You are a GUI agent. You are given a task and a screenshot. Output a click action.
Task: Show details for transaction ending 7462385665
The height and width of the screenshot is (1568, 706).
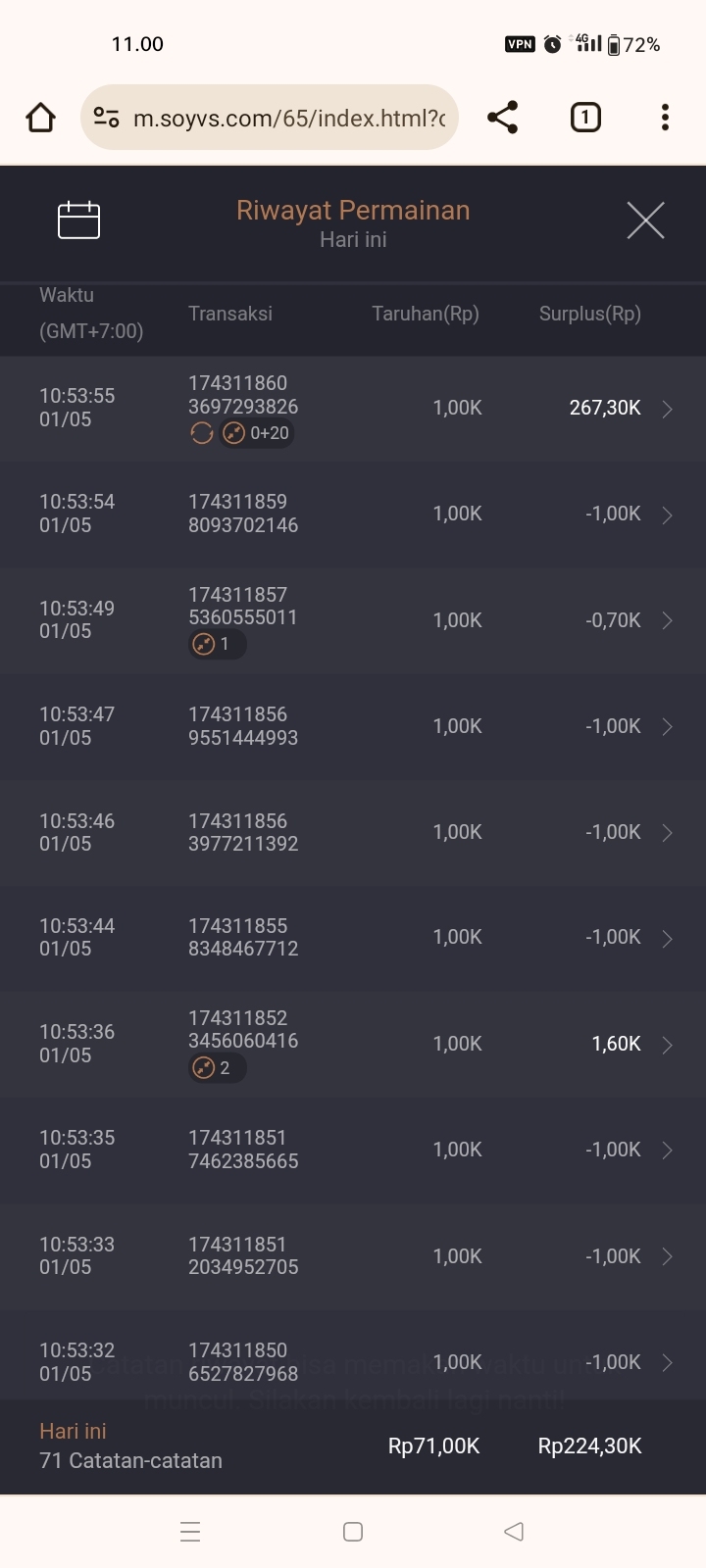pos(667,1150)
